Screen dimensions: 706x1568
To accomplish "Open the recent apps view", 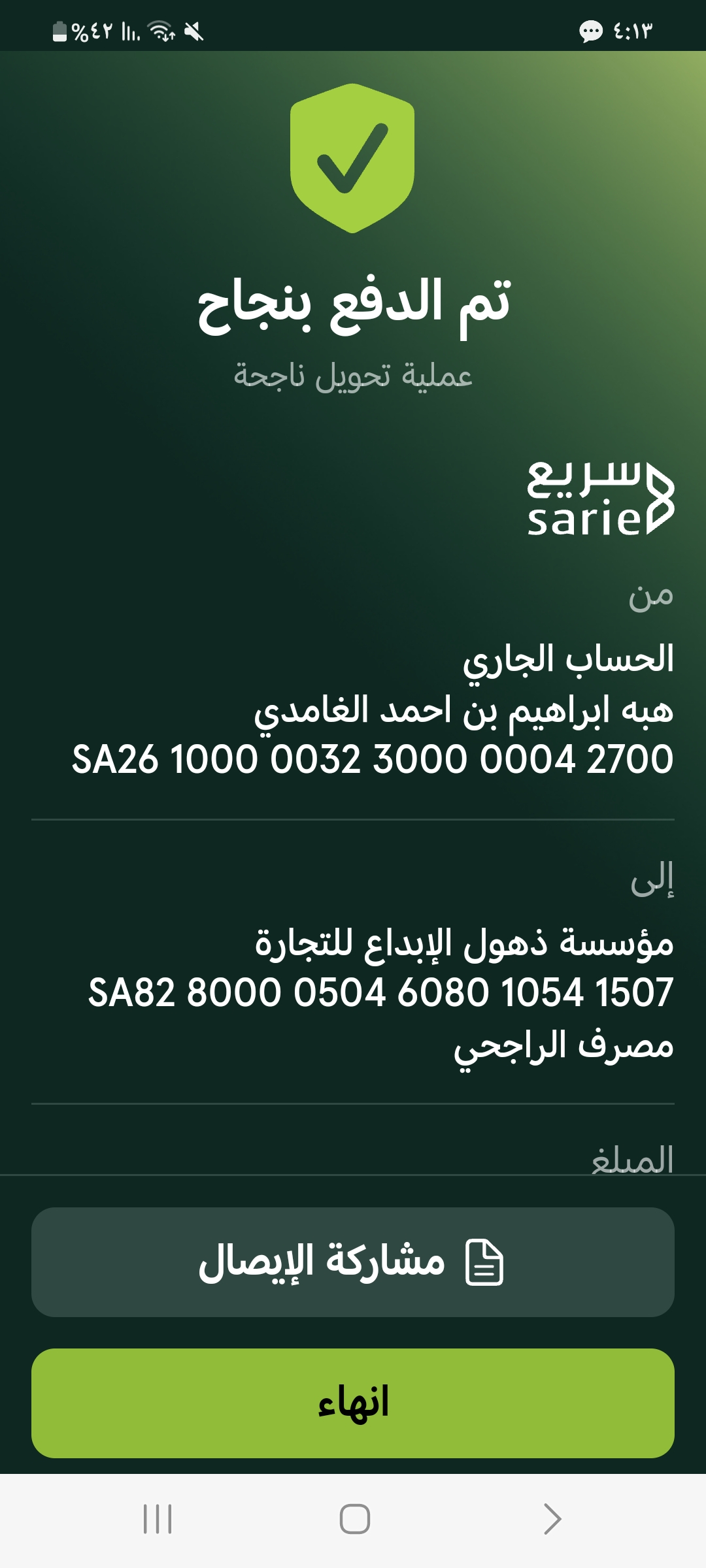I will pyautogui.click(x=158, y=1518).
